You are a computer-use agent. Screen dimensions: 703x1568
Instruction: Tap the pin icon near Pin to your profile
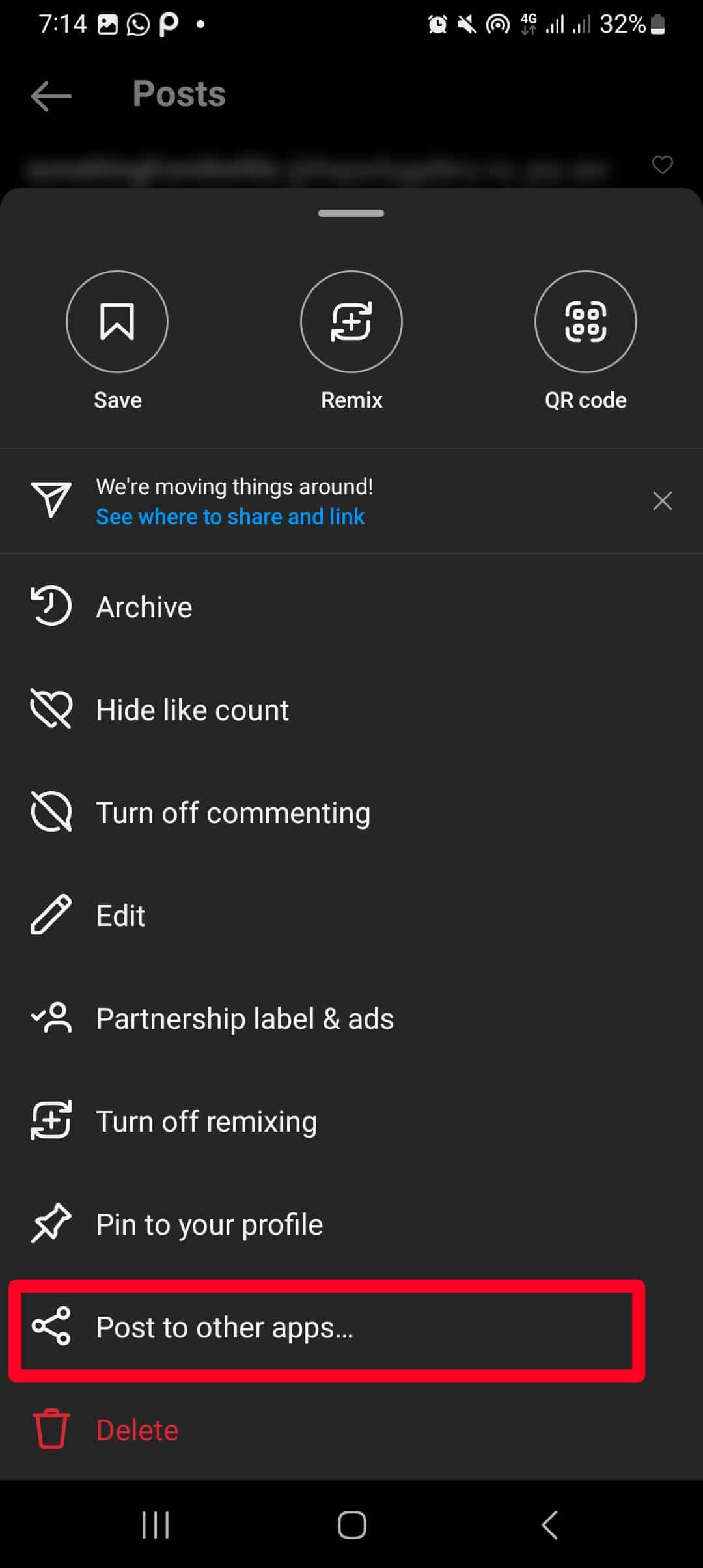click(x=52, y=1224)
